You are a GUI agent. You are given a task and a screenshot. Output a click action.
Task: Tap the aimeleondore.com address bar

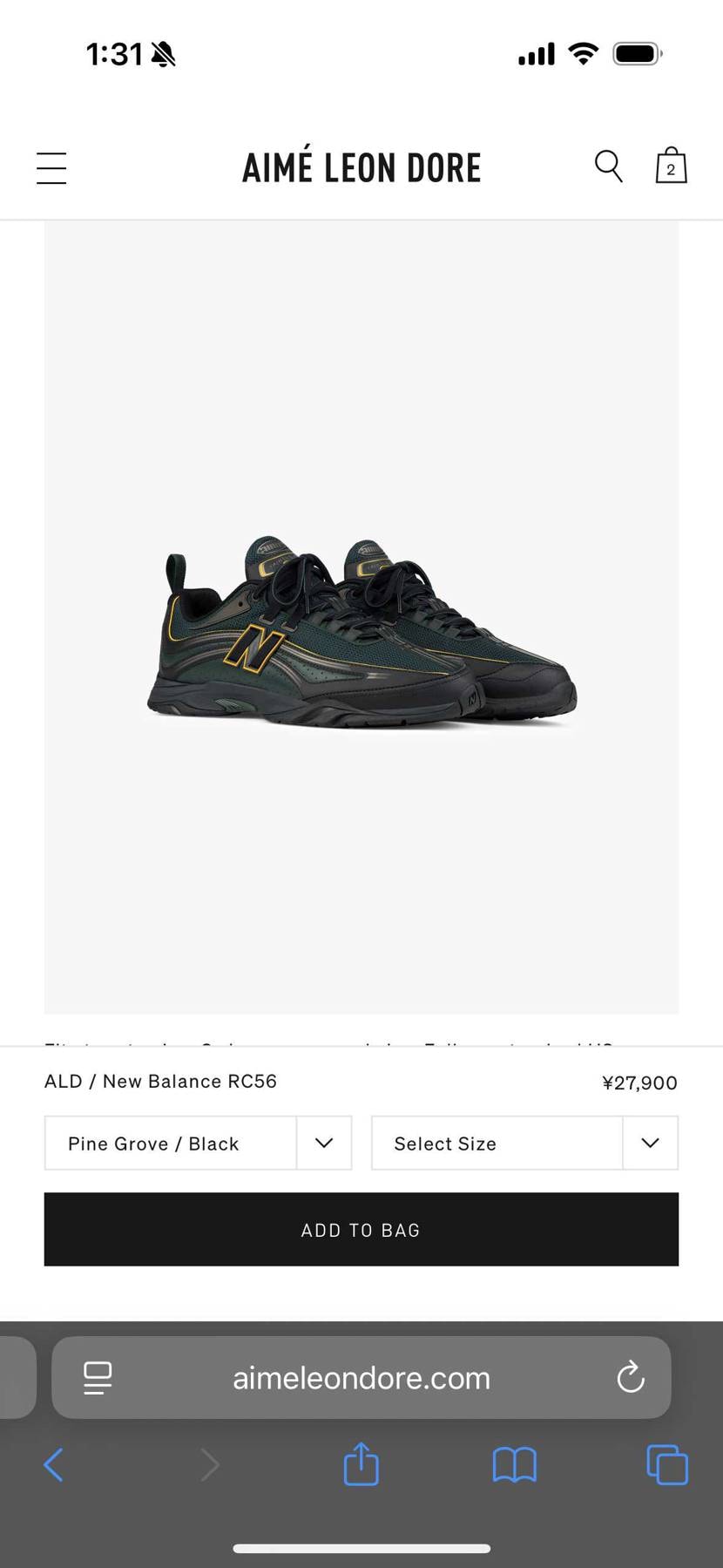point(361,1378)
